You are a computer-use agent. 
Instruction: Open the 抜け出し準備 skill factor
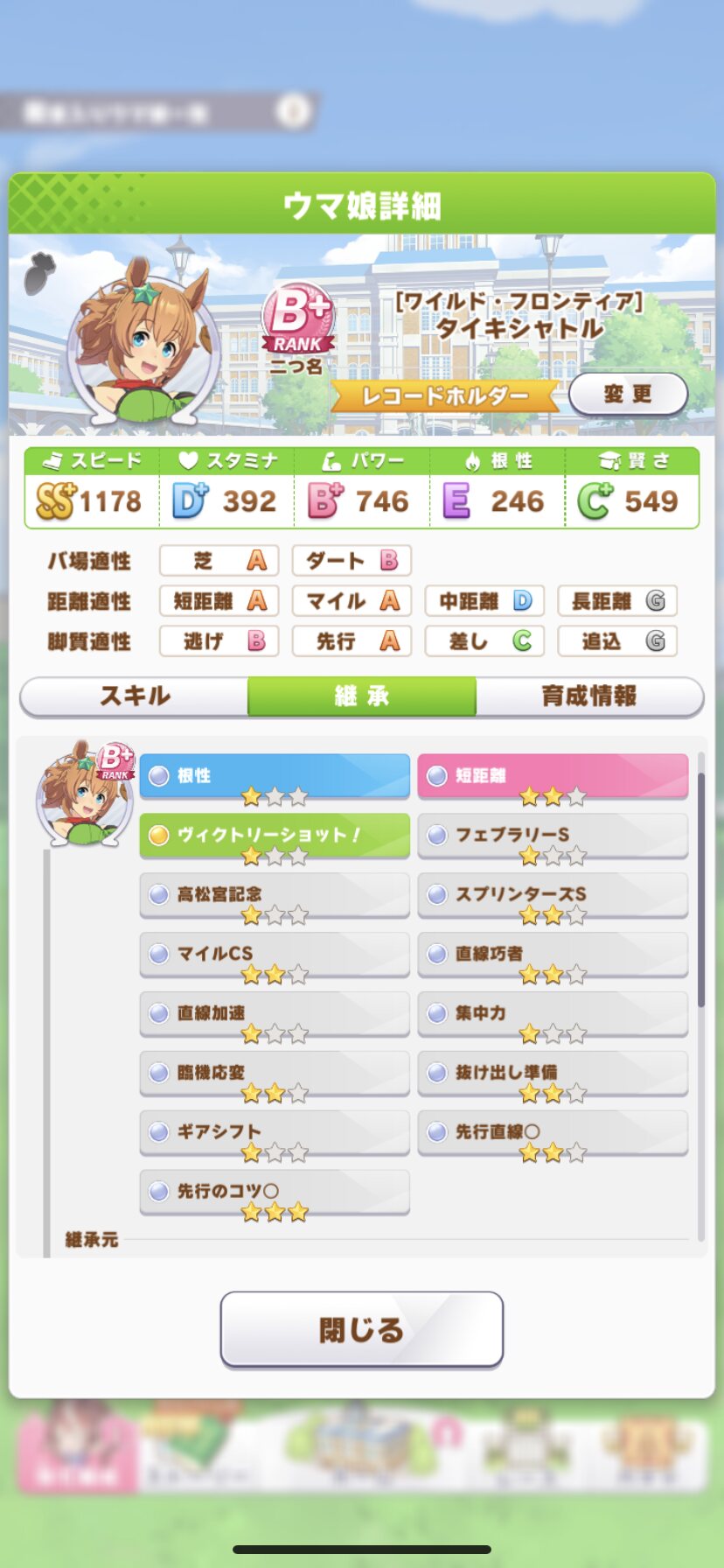click(x=553, y=1074)
